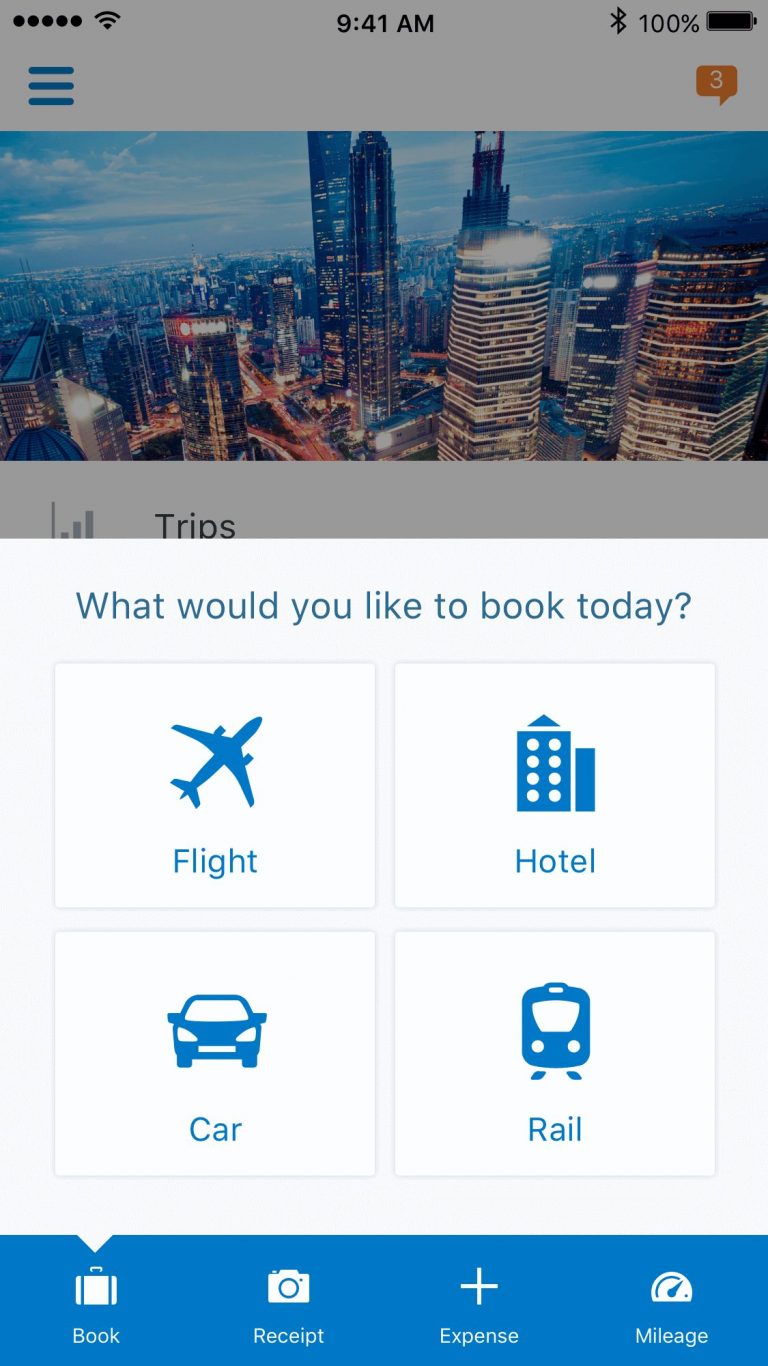The width and height of the screenshot is (768, 1366).
Task: Tap the cityscape header image
Action: (x=384, y=295)
